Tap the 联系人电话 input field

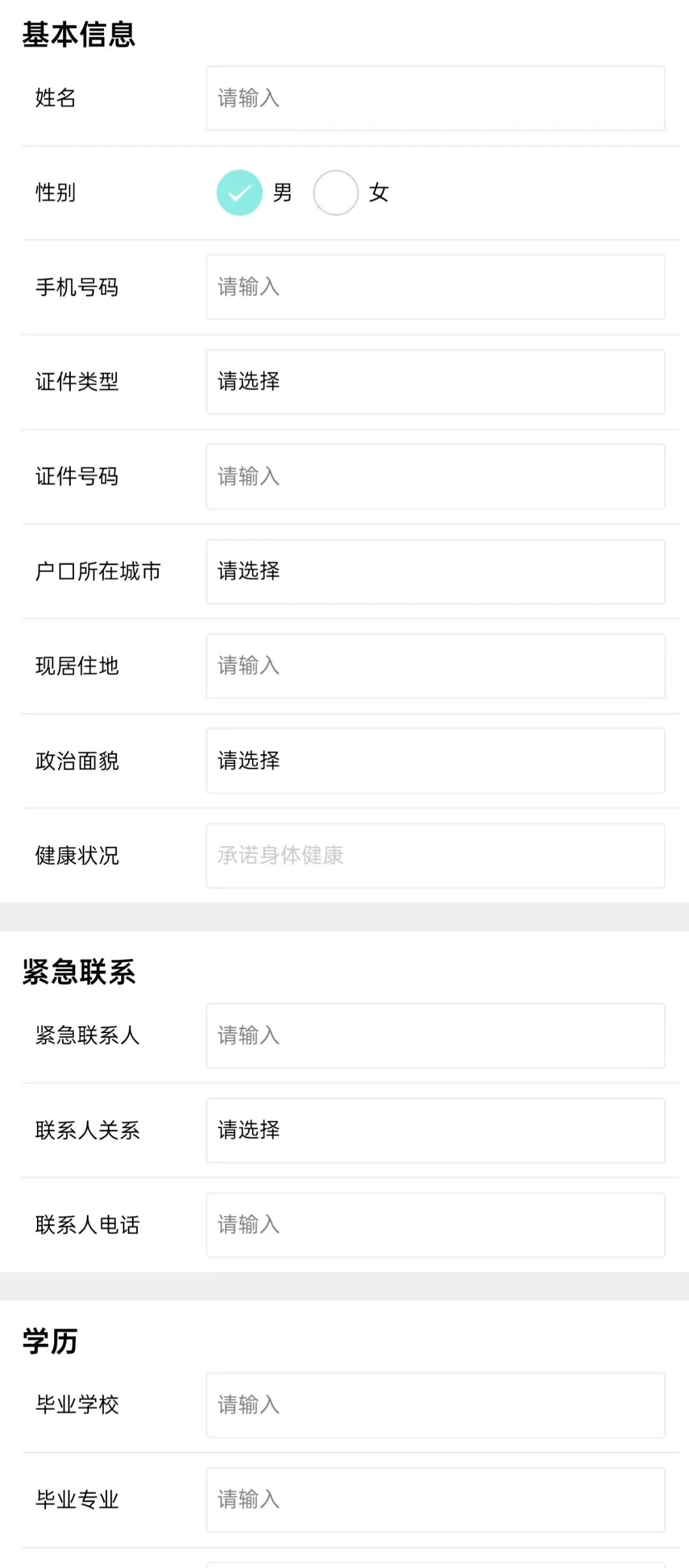[x=435, y=1225]
